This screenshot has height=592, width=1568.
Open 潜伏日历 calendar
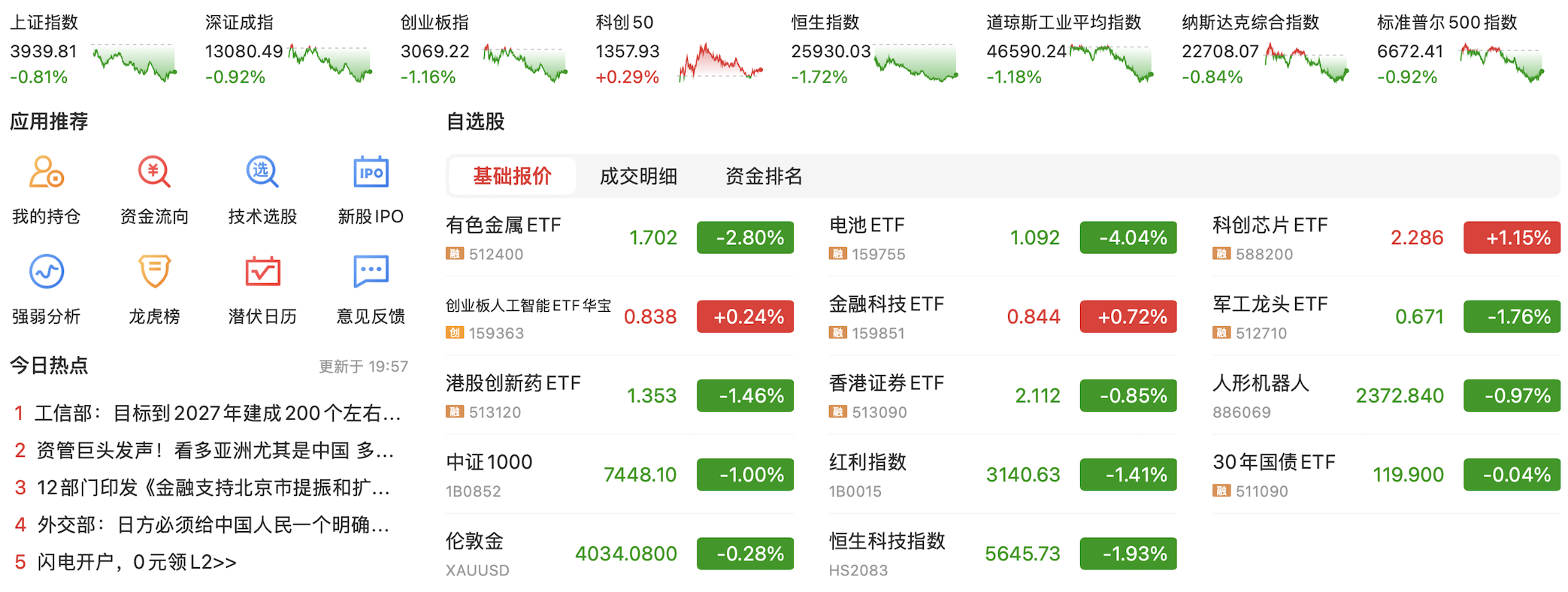(262, 289)
